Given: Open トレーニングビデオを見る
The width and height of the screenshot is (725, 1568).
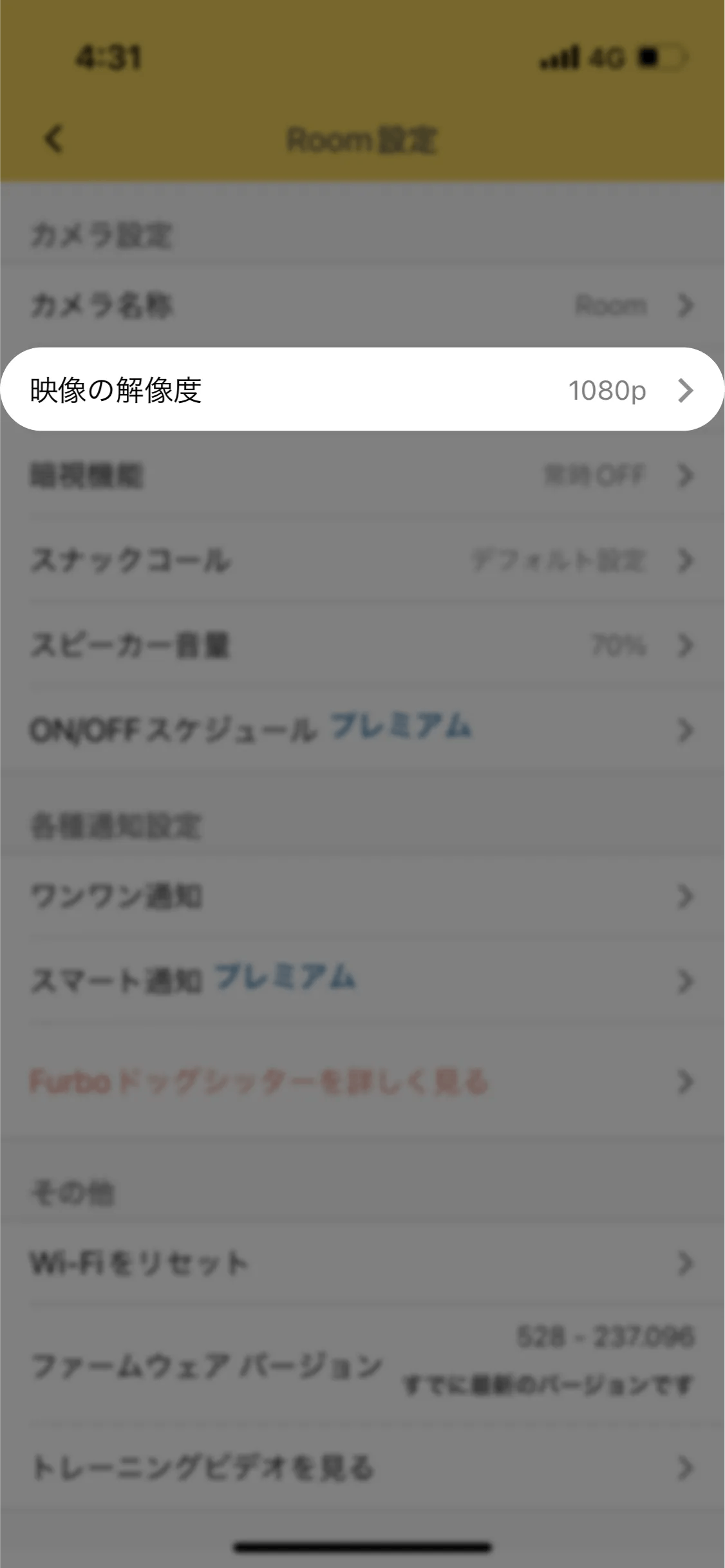Looking at the screenshot, I should pyautogui.click(x=362, y=1468).
